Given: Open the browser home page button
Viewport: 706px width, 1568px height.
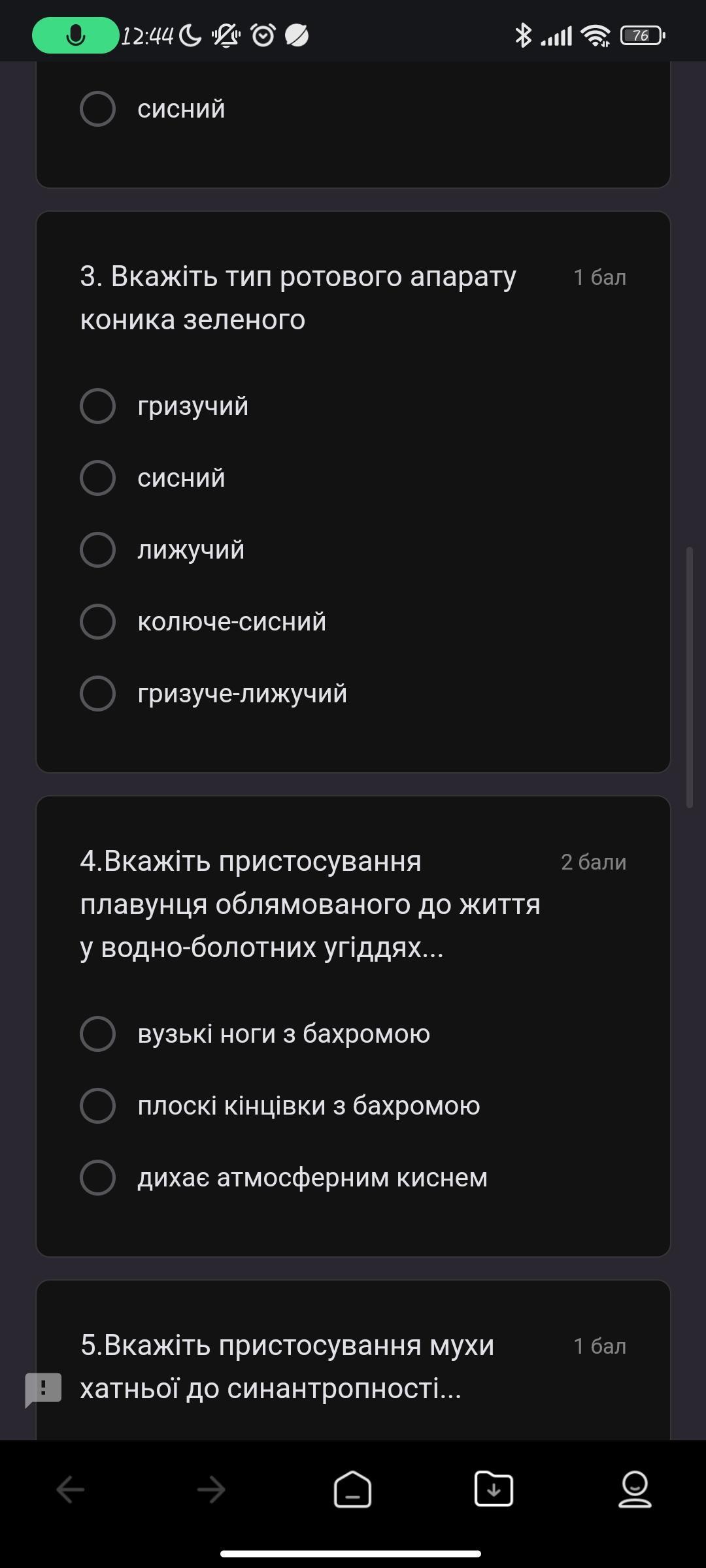Looking at the screenshot, I should (352, 1490).
